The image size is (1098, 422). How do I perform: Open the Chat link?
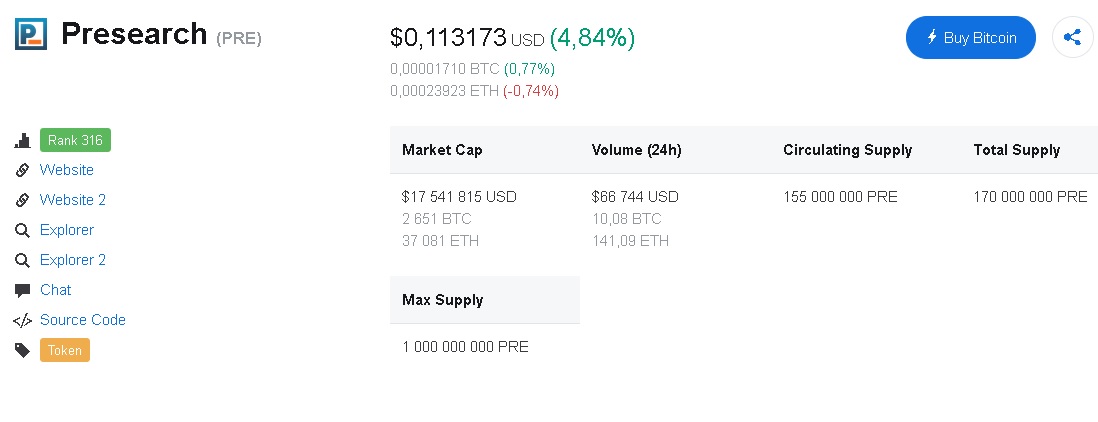55,290
